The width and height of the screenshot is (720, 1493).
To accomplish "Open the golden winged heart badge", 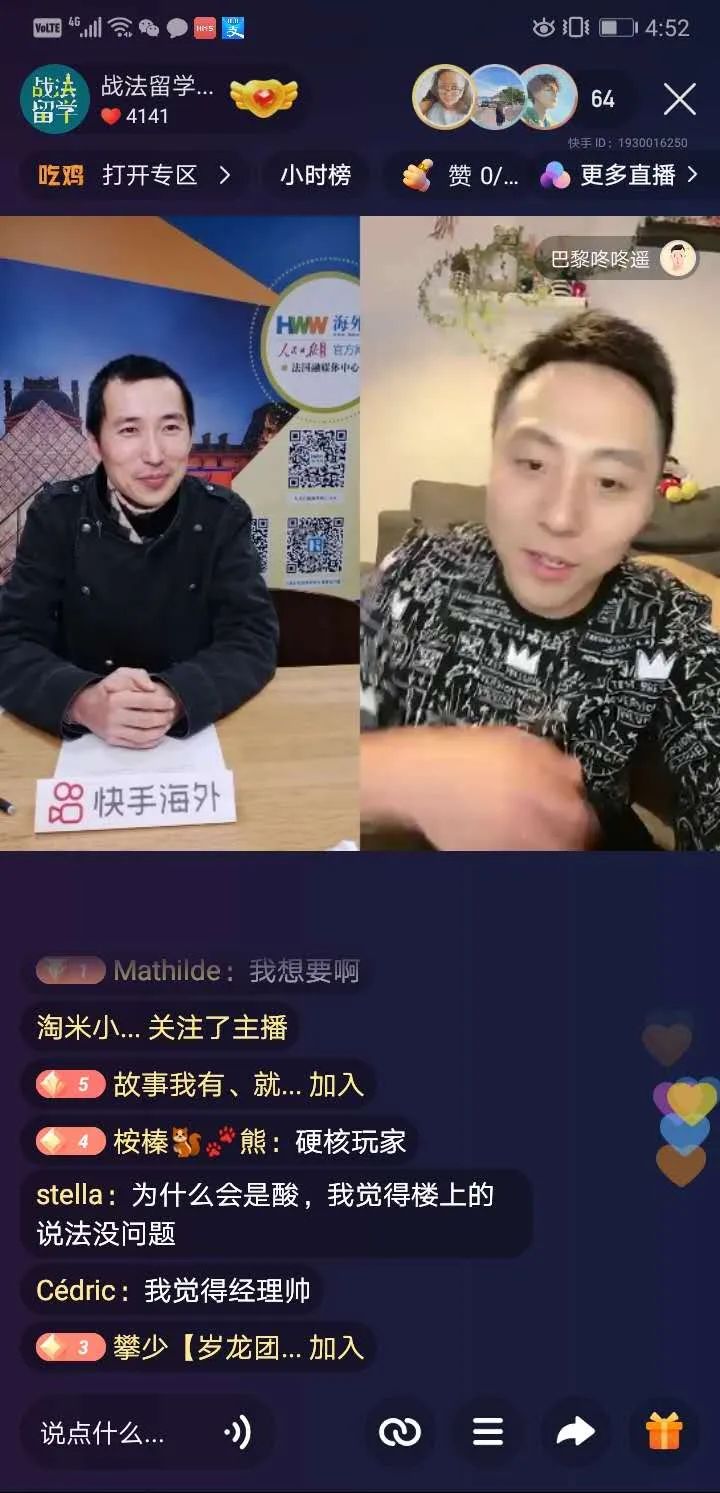I will click(264, 98).
